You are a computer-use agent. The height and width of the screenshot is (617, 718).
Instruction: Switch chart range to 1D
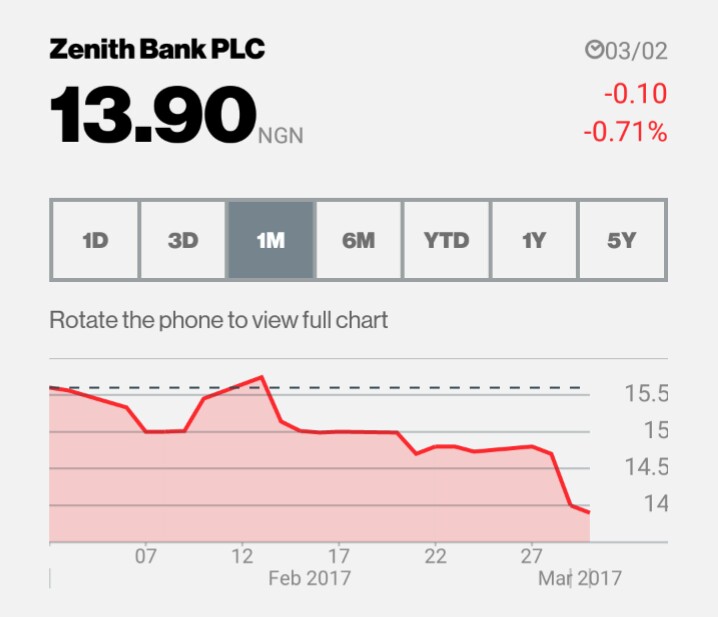(x=95, y=241)
